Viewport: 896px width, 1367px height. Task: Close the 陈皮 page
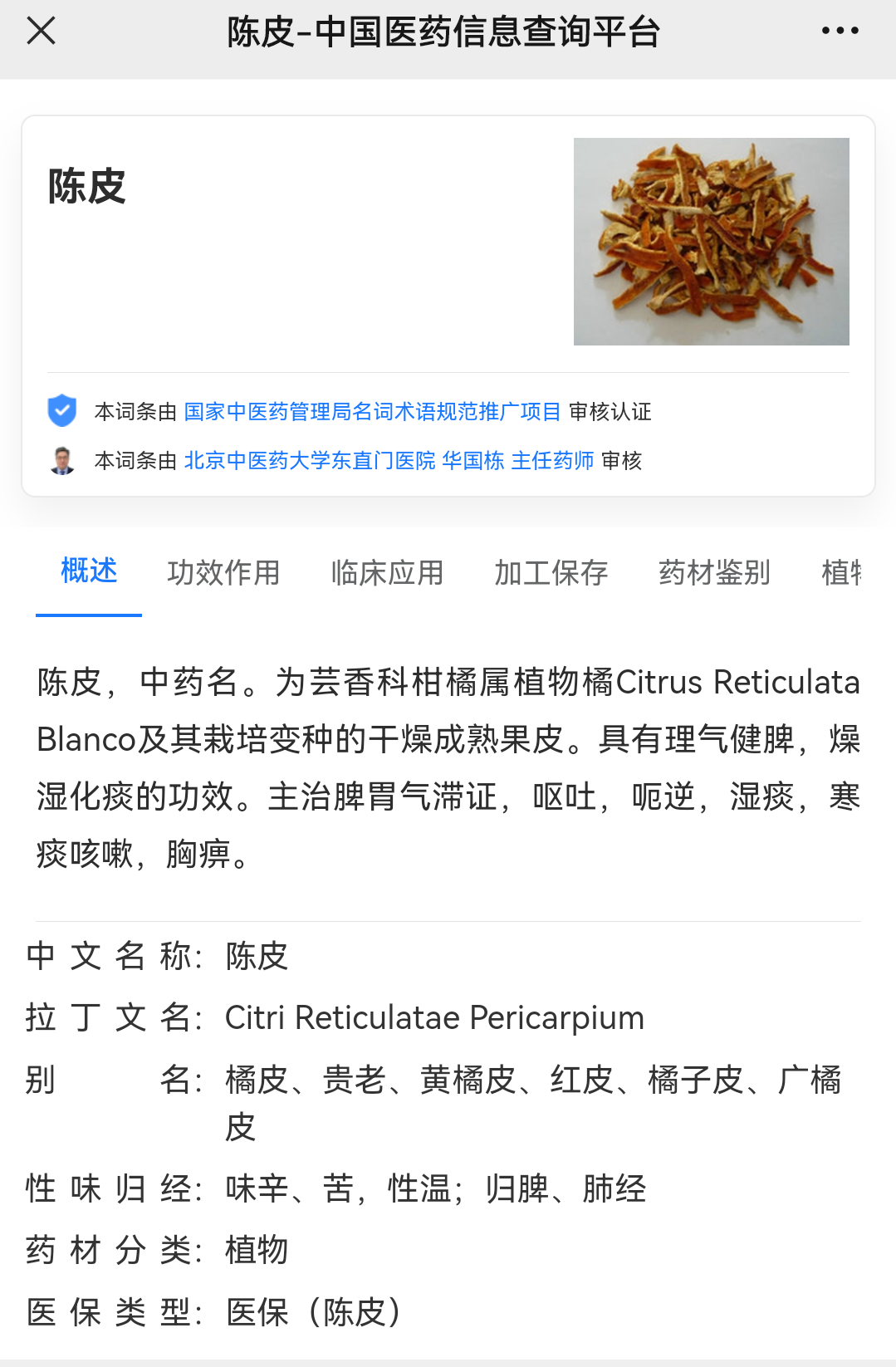pyautogui.click(x=41, y=32)
